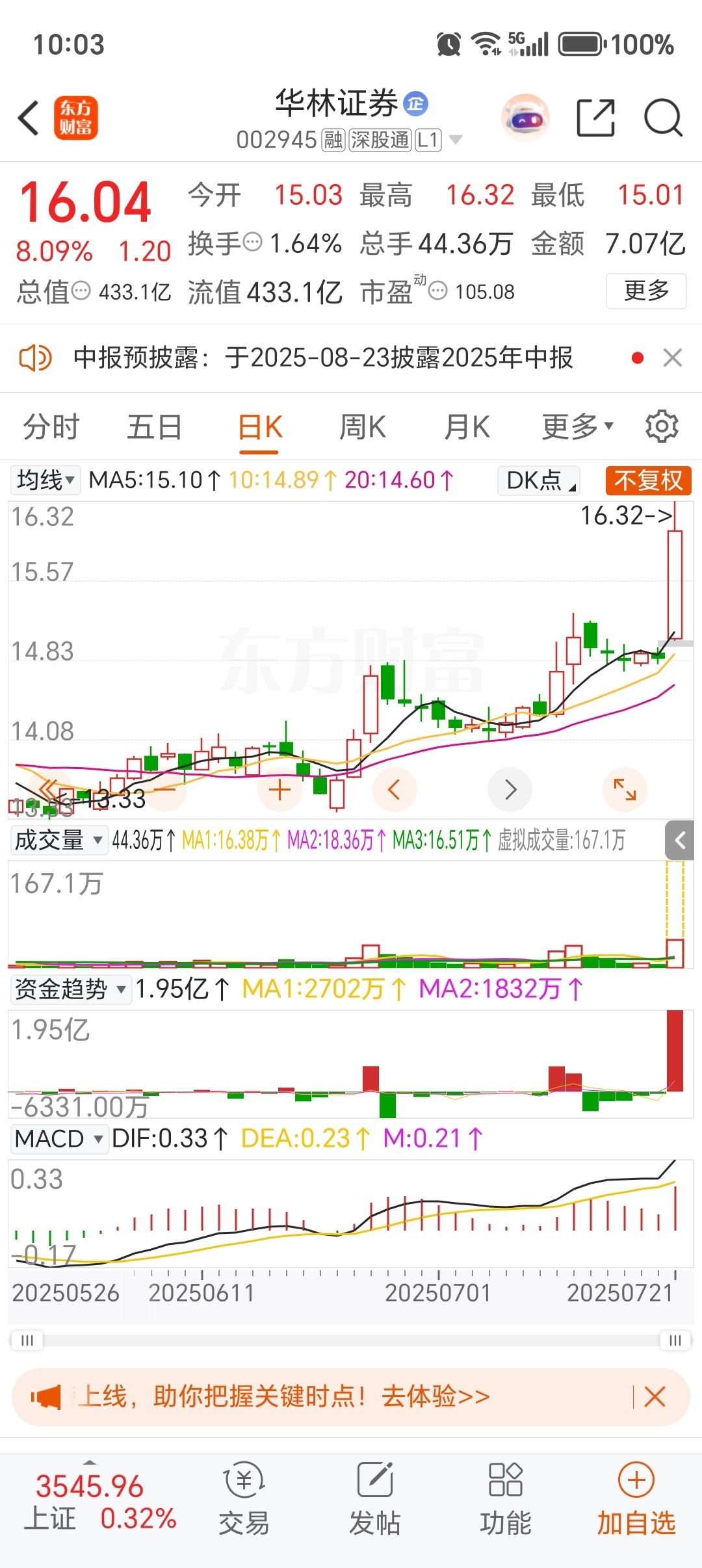
Task: Switch to the 分时 tab
Action: tap(51, 427)
